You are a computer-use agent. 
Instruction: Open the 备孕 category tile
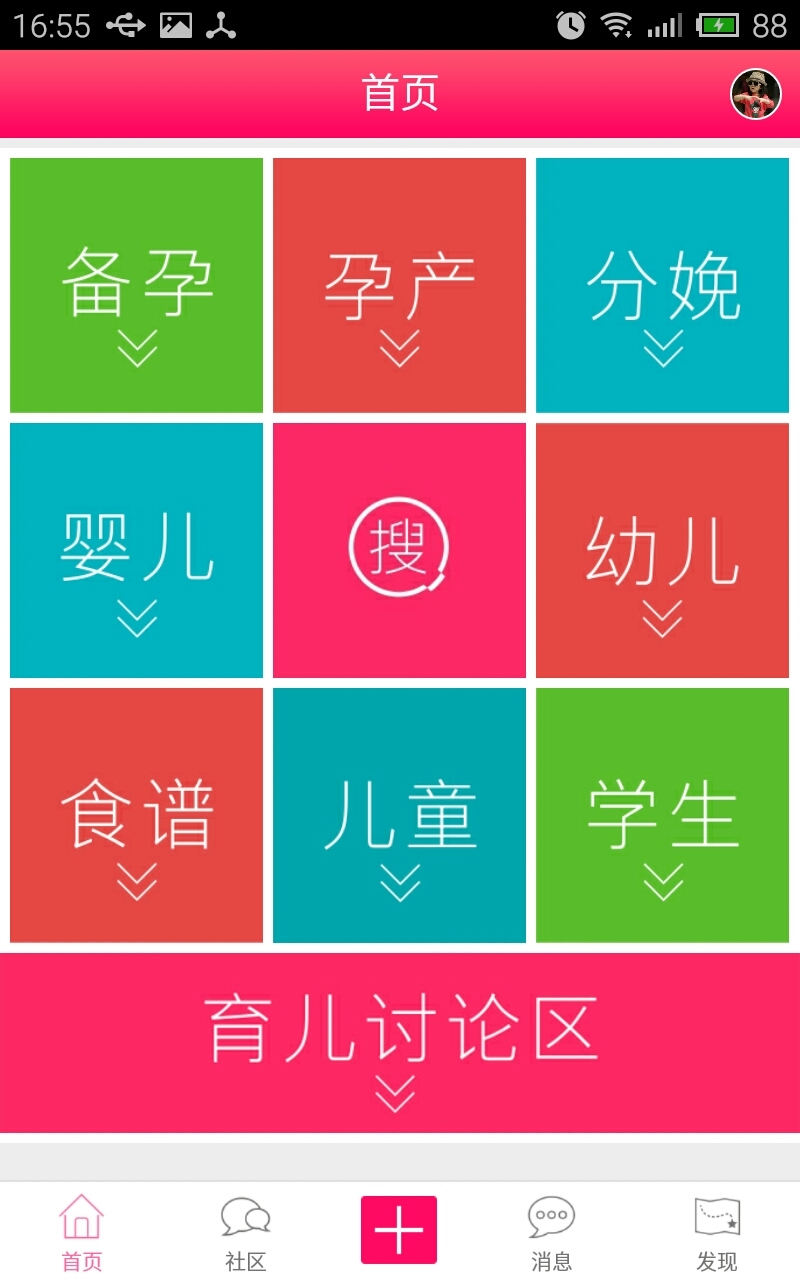137,285
